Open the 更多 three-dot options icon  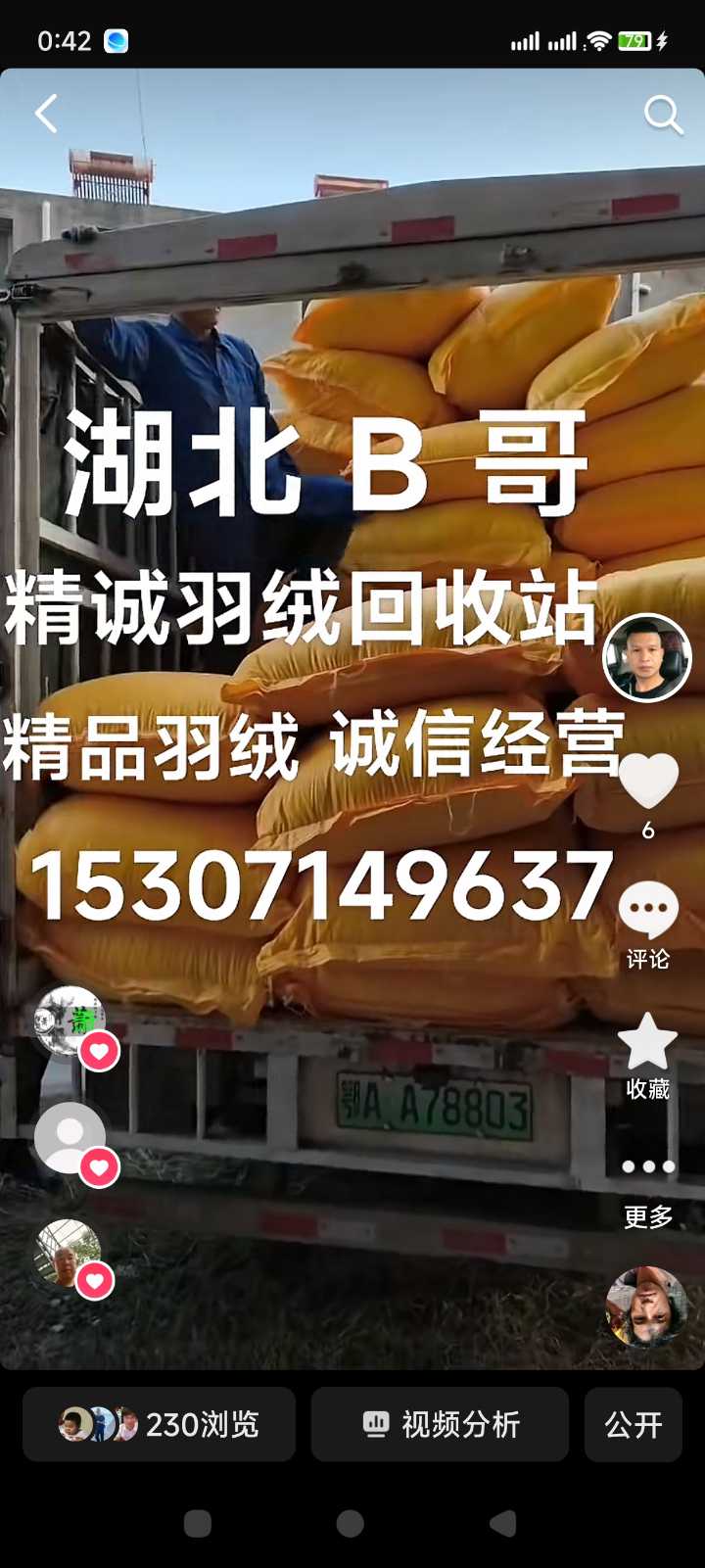(x=646, y=1165)
